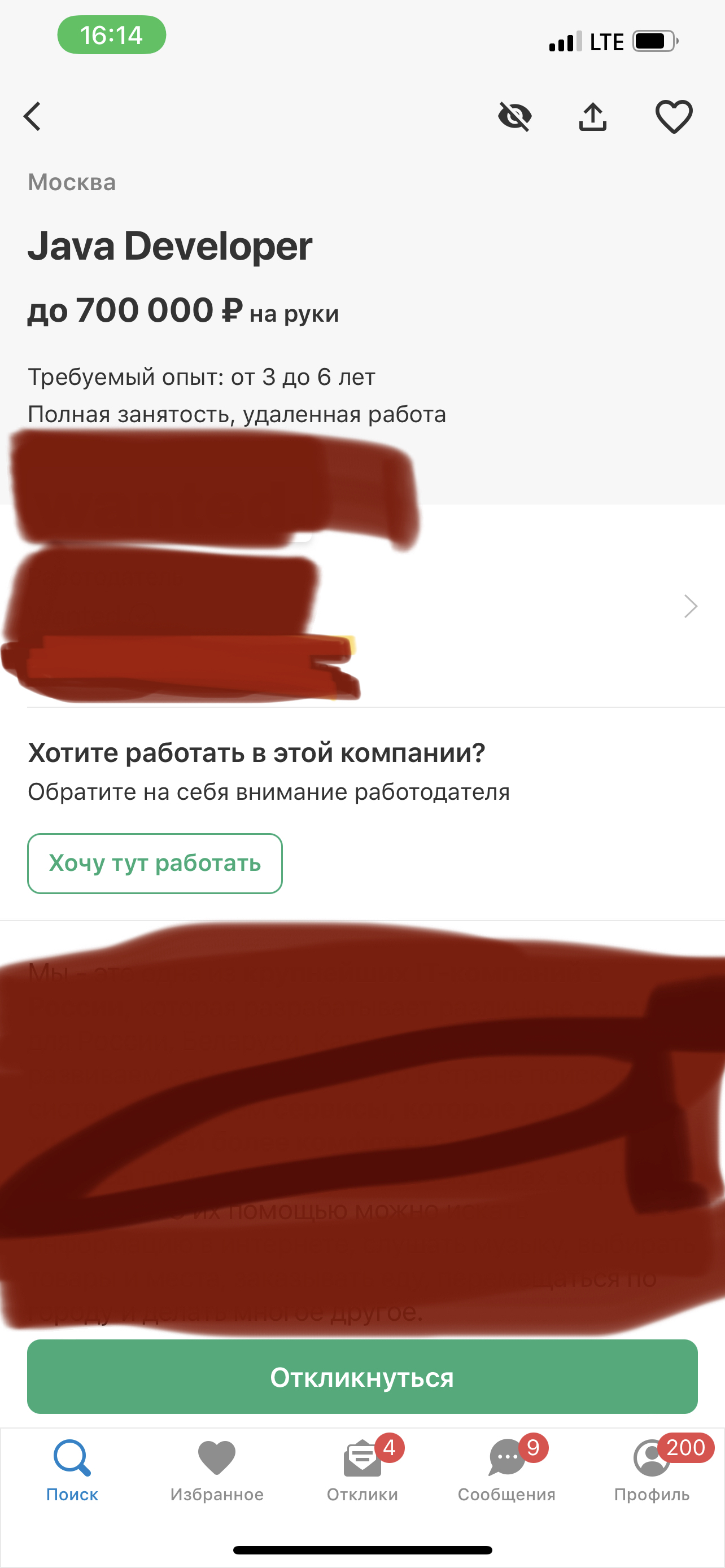This screenshot has width=725, height=1568.
Task: Hide this vacancy with the crossed-eye icon
Action: [x=515, y=116]
